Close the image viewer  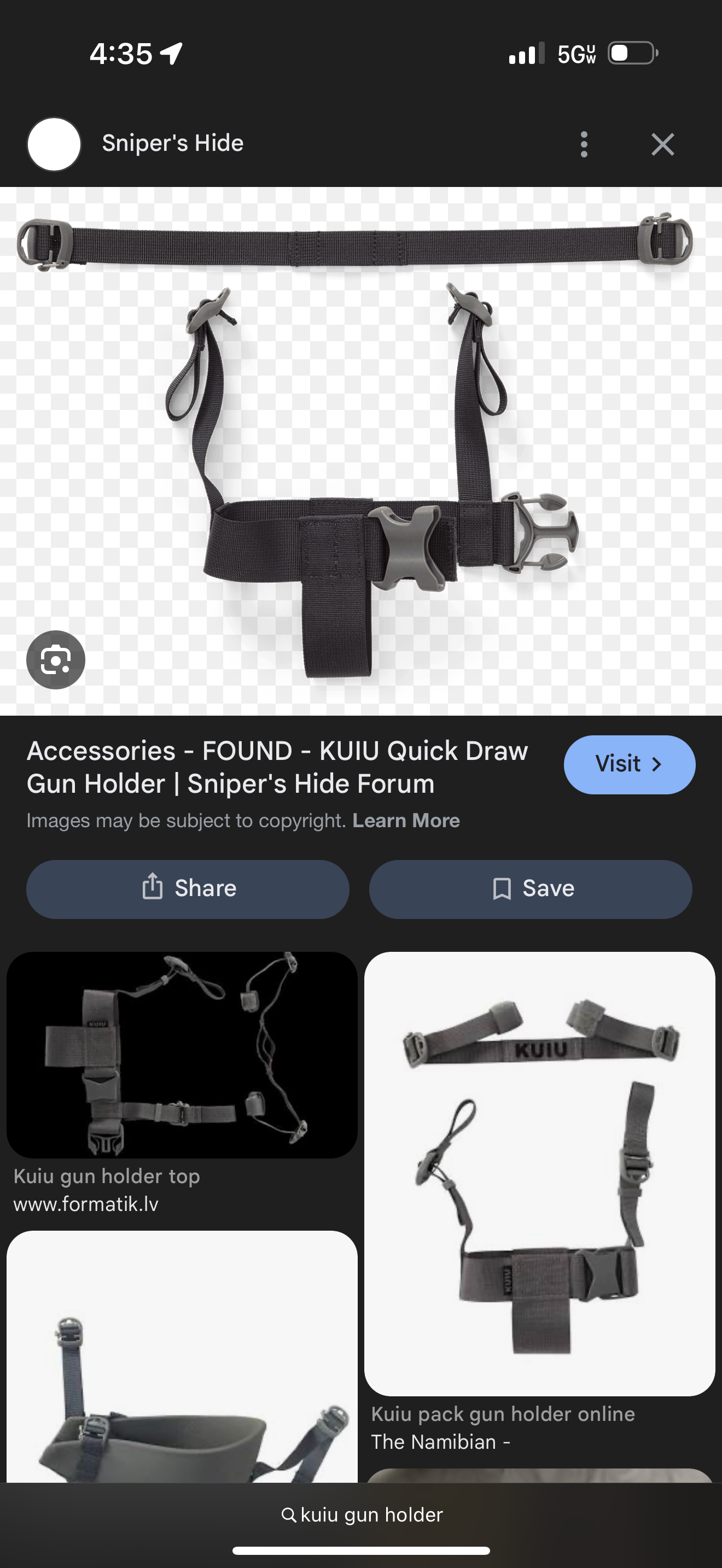click(662, 144)
